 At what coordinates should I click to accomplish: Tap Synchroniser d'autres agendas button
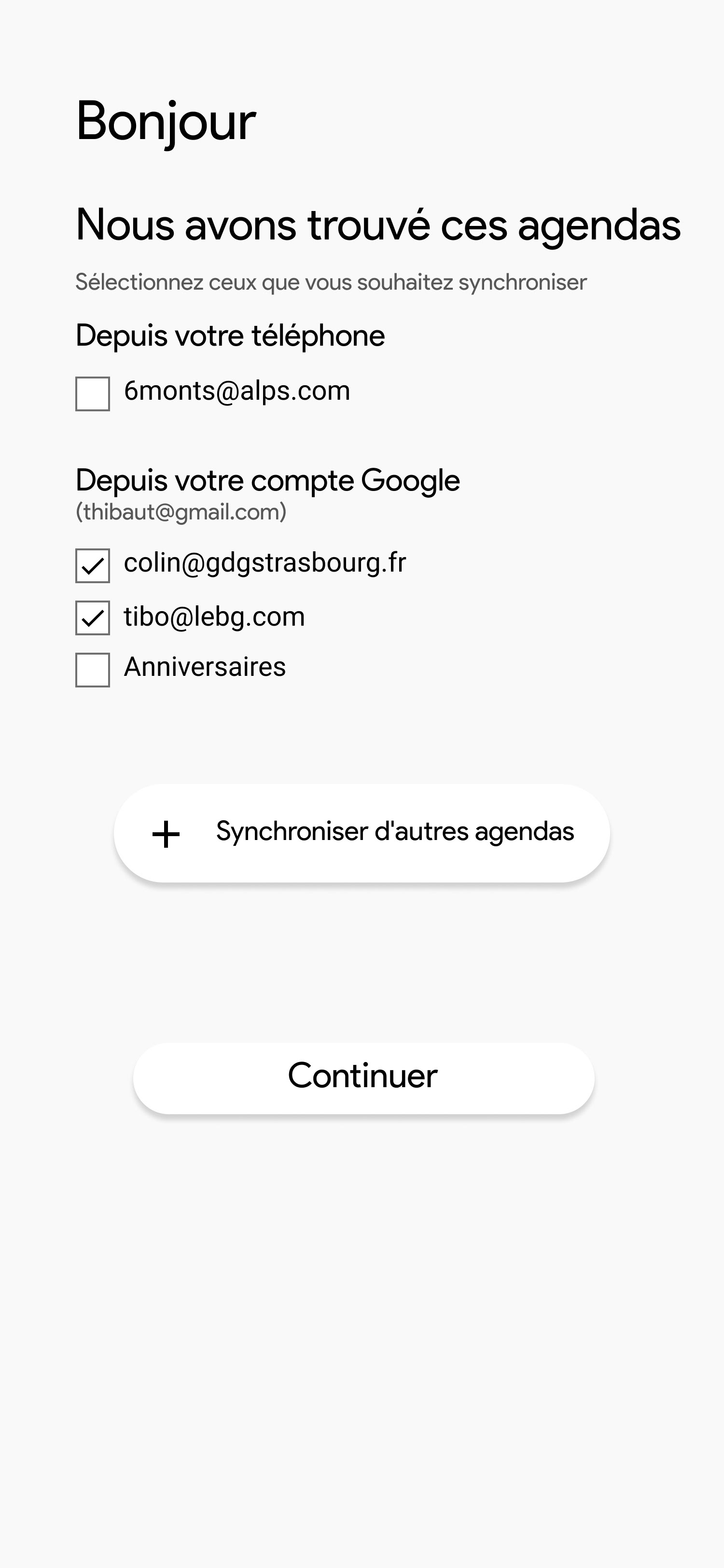pyautogui.click(x=362, y=833)
